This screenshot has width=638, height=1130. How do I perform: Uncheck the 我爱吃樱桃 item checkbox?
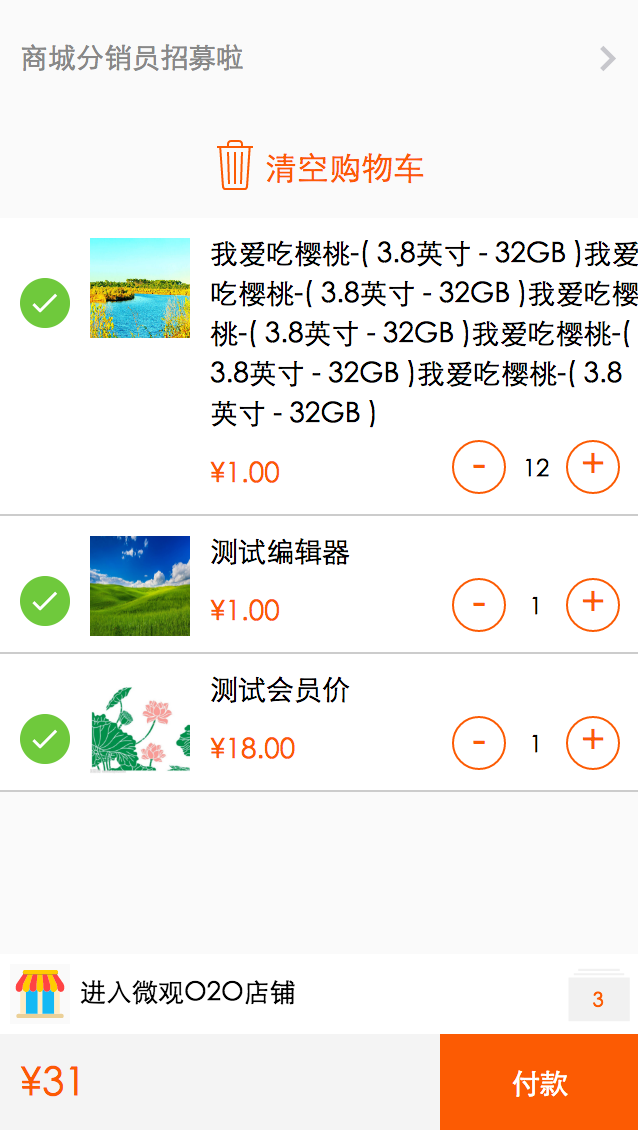(x=45, y=303)
